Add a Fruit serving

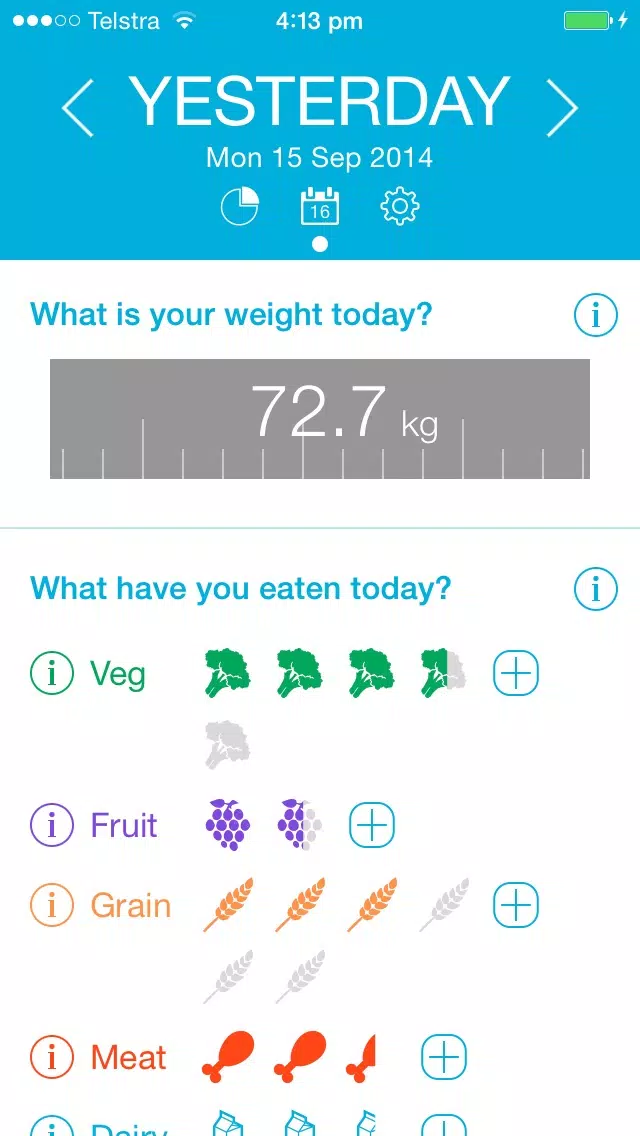click(x=372, y=824)
